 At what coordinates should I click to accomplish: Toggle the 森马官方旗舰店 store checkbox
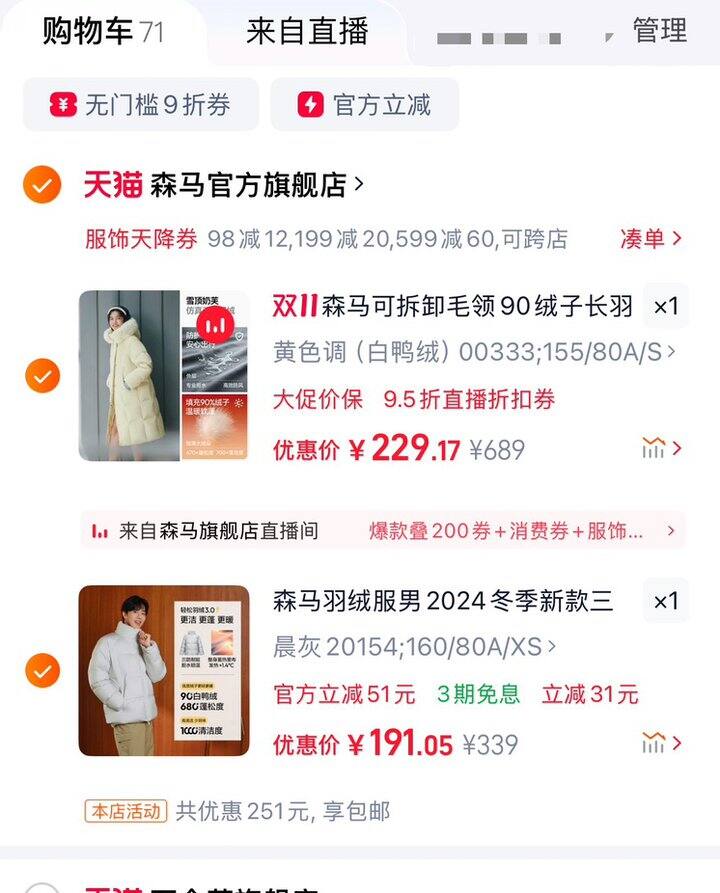point(42,185)
